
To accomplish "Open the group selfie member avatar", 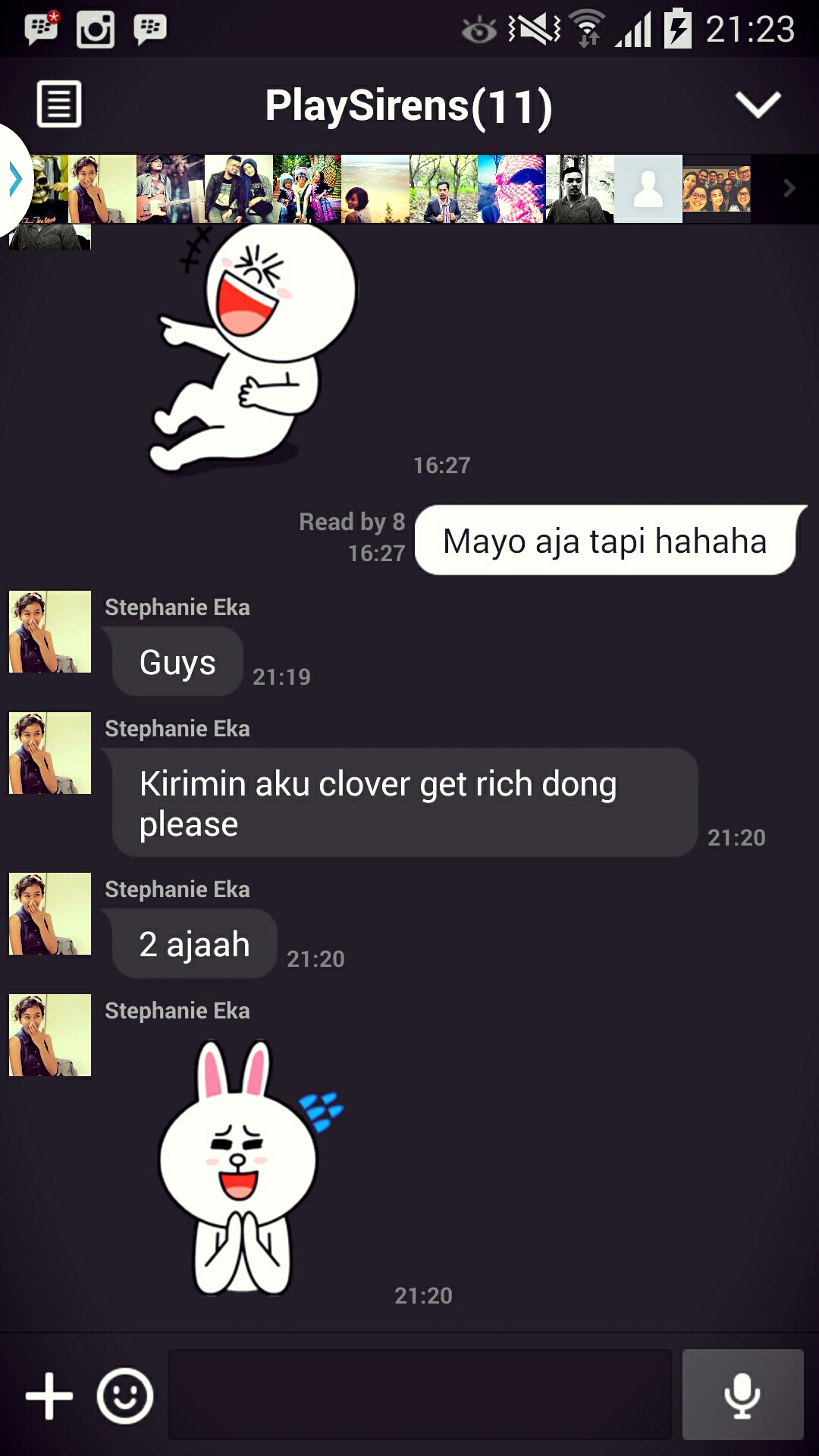I will 717,189.
